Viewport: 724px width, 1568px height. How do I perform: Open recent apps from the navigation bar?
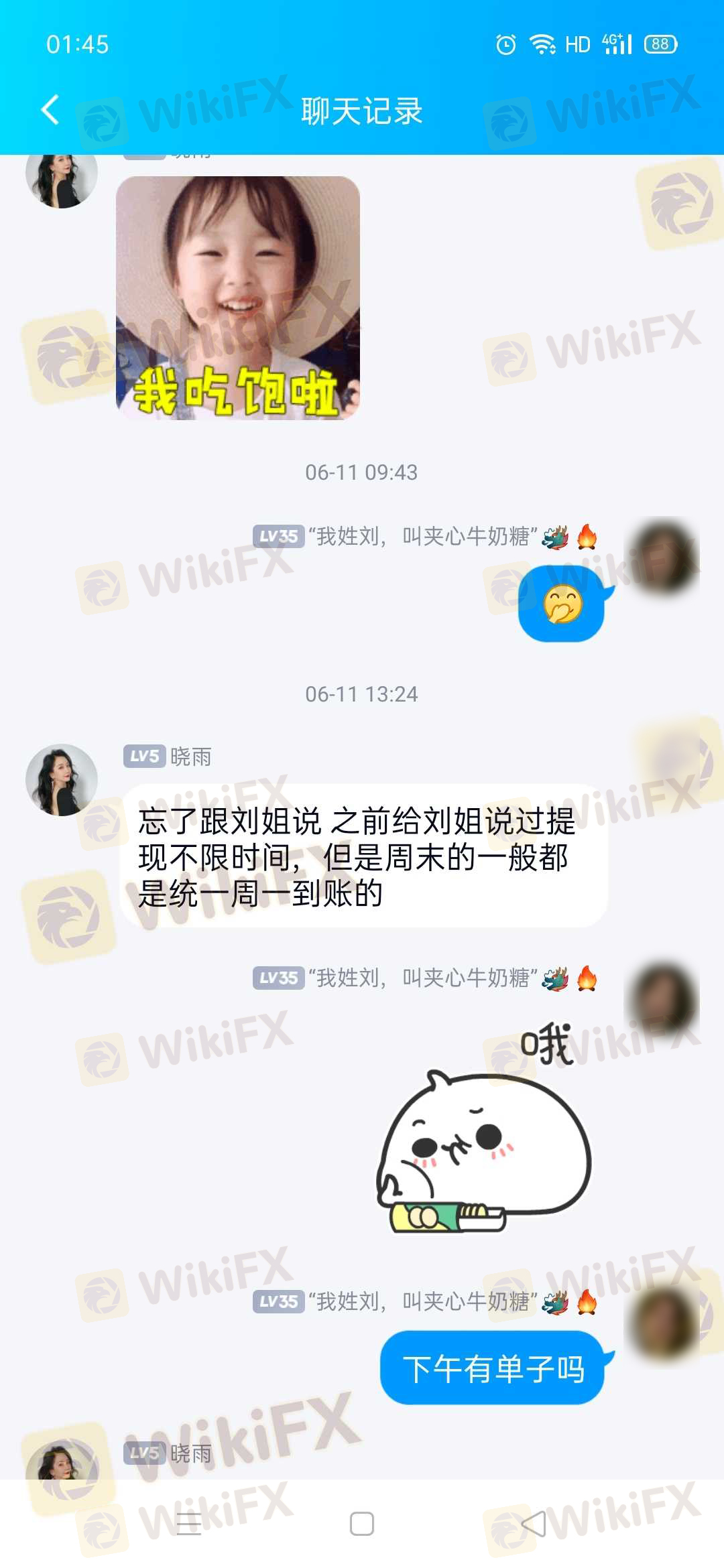[x=189, y=1524]
